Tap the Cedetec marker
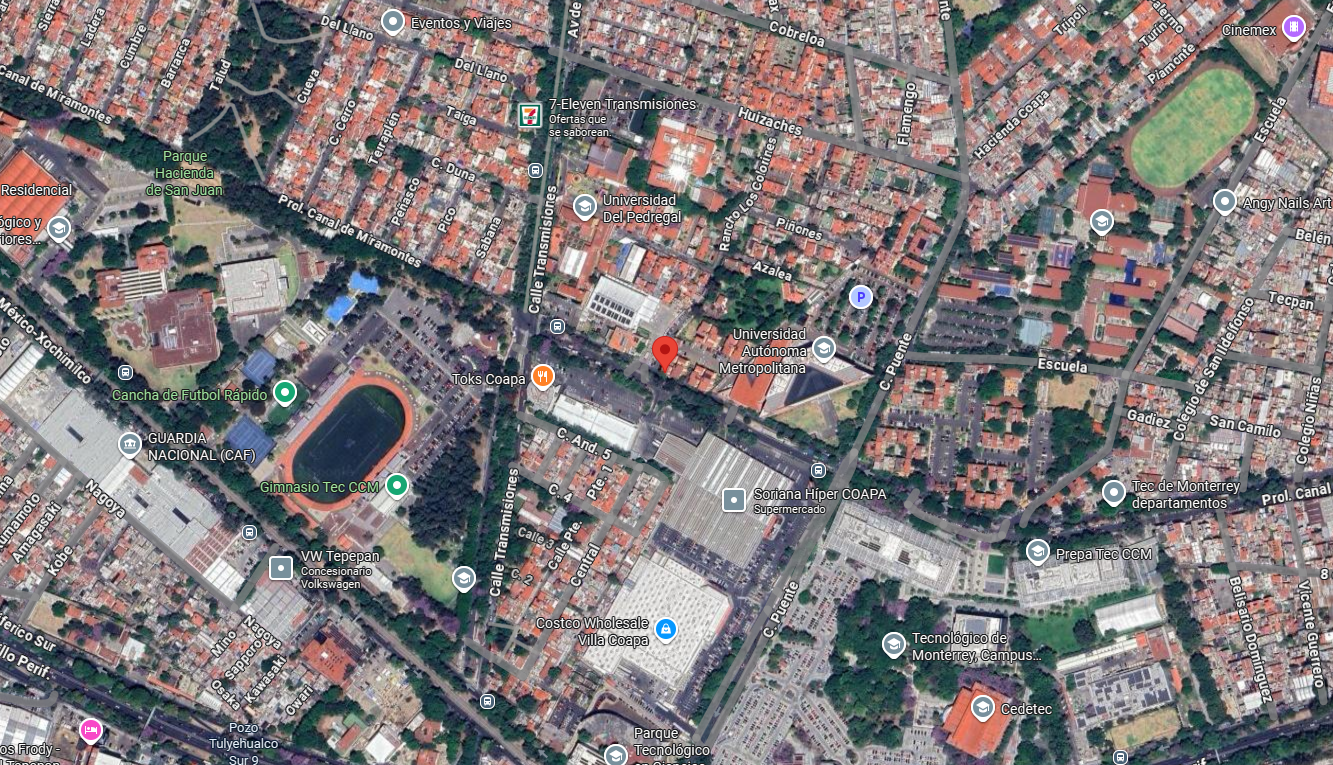This screenshot has width=1333, height=765. tap(982, 707)
